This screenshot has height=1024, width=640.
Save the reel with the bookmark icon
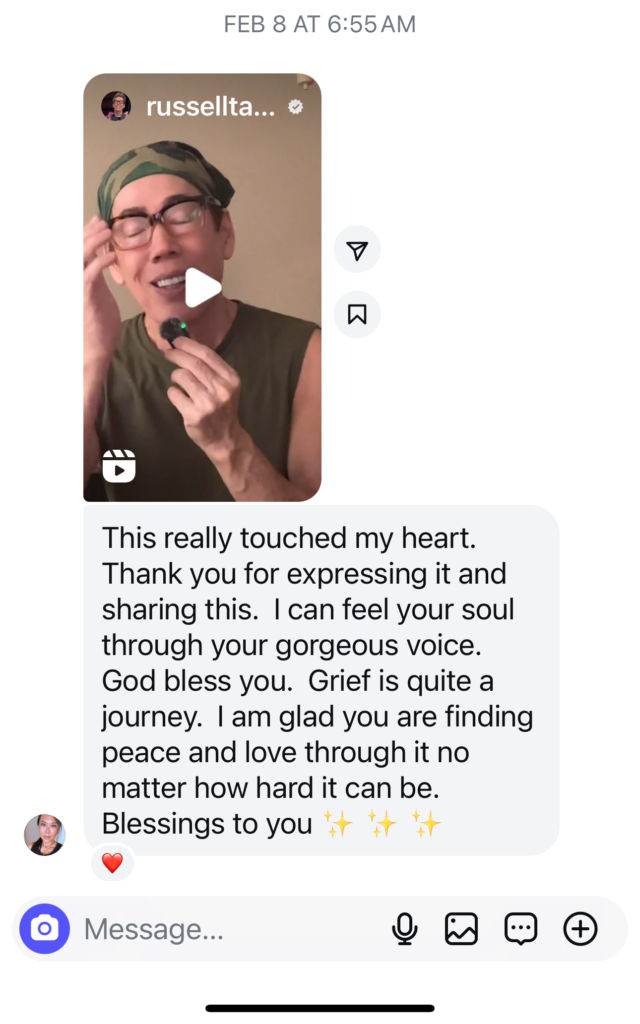tap(357, 315)
